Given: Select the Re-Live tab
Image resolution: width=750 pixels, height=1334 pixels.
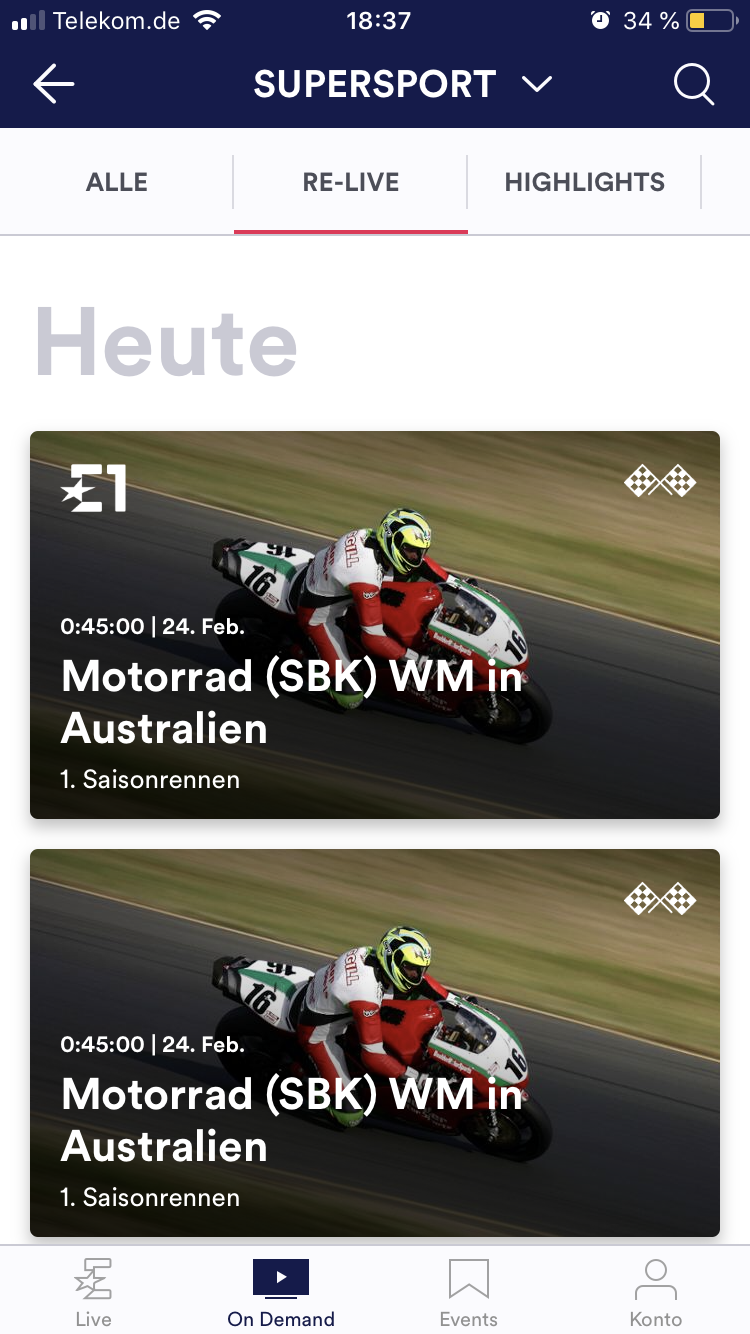Looking at the screenshot, I should point(351,182).
